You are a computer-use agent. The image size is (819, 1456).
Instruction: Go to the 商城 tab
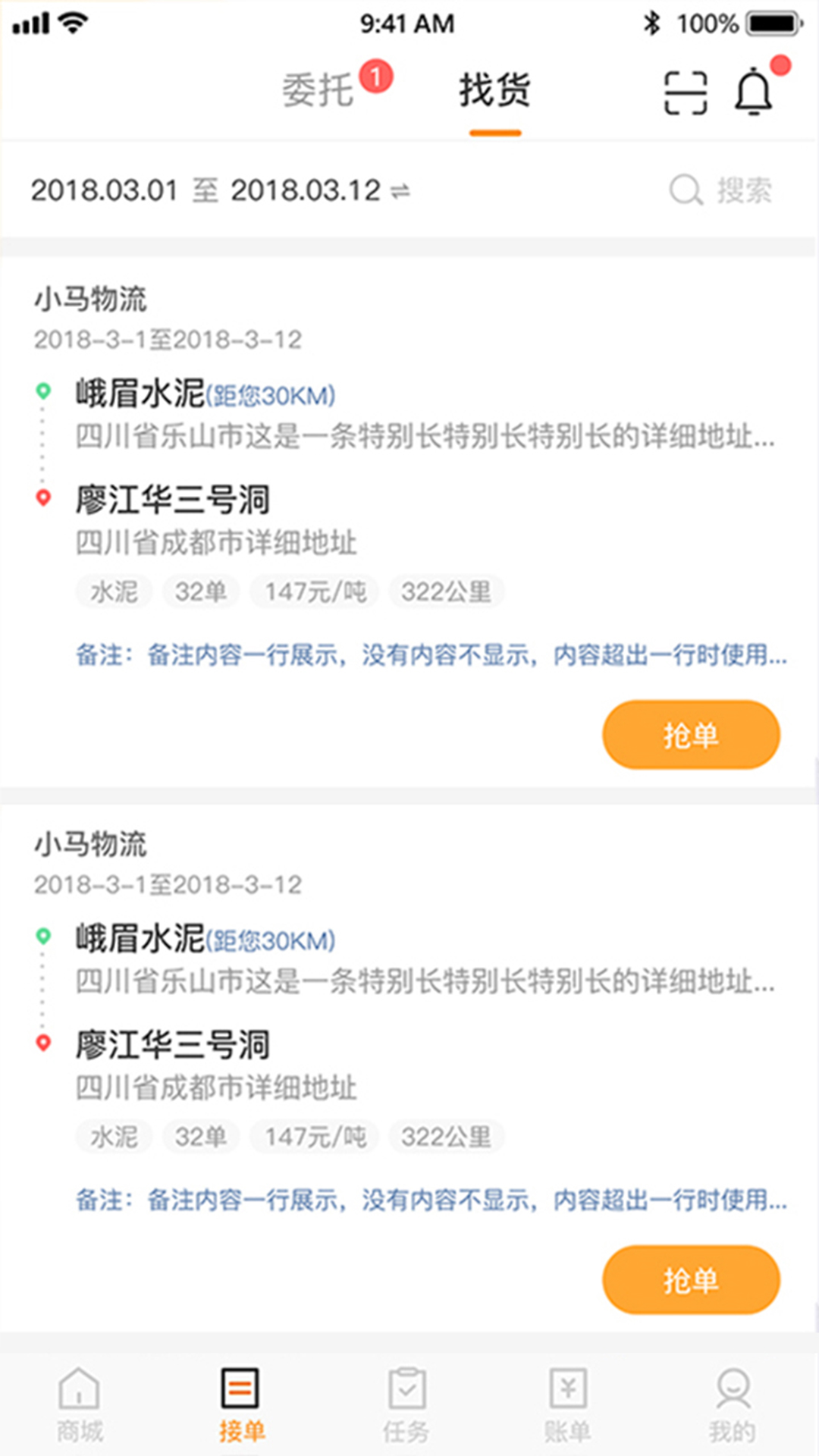[80, 1404]
